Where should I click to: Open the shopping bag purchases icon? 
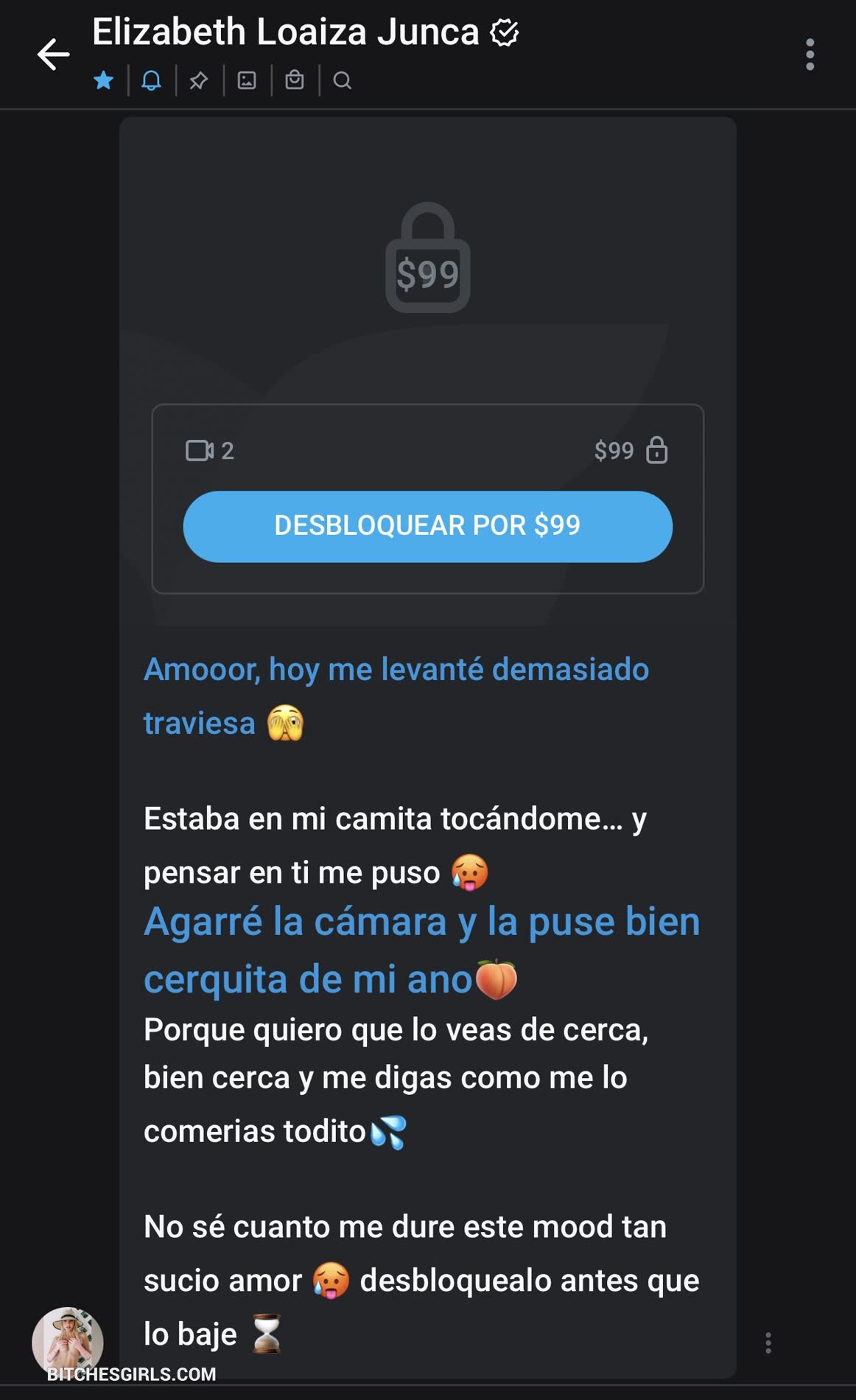pos(295,80)
